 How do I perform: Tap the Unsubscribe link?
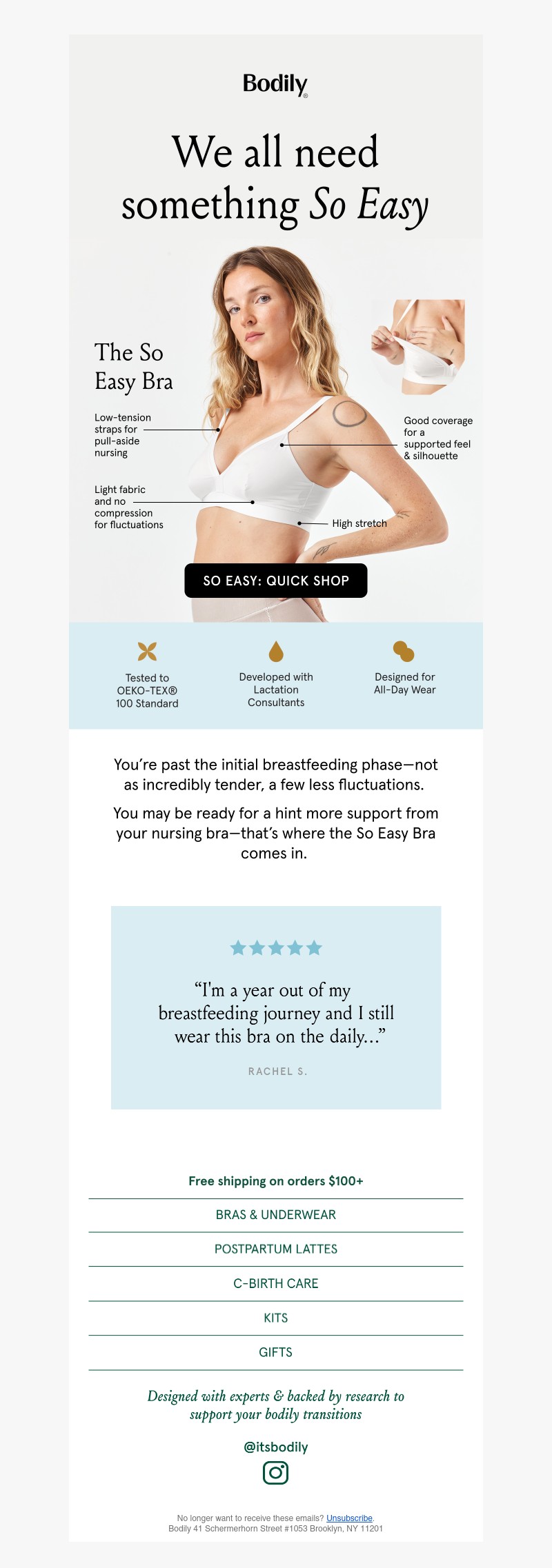click(x=349, y=1518)
